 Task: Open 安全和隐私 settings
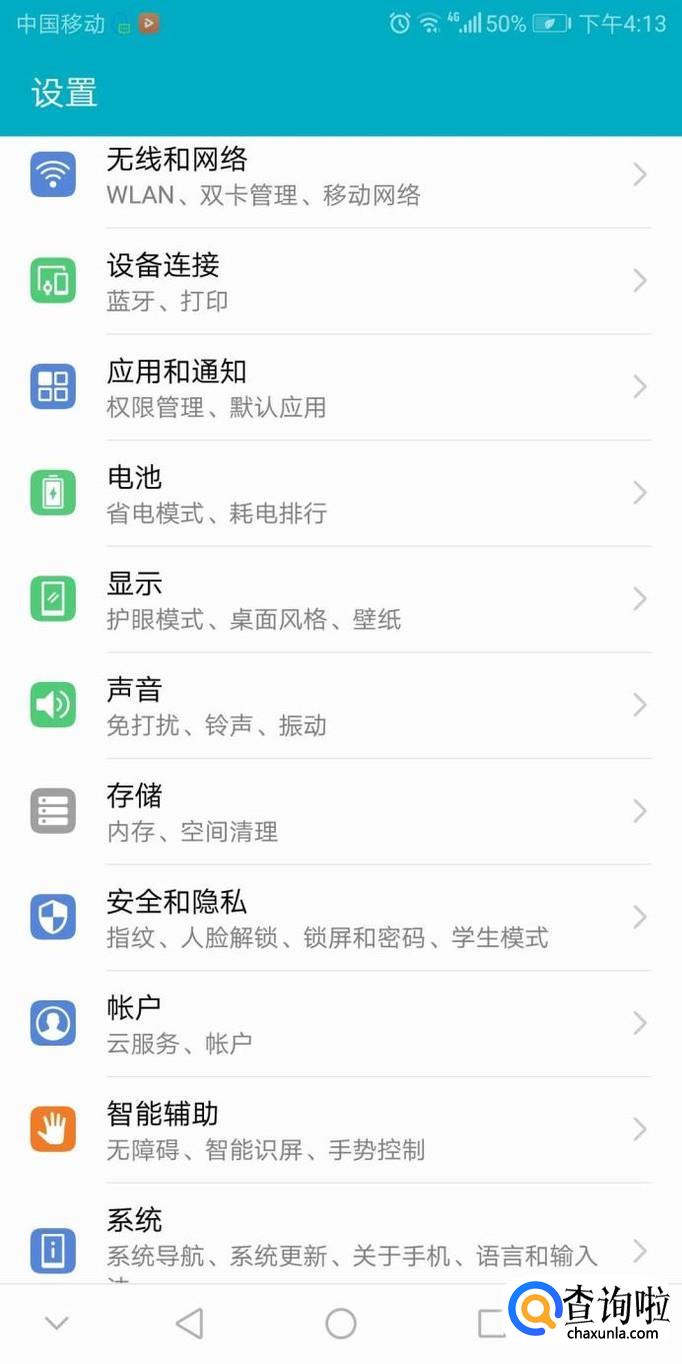340,917
